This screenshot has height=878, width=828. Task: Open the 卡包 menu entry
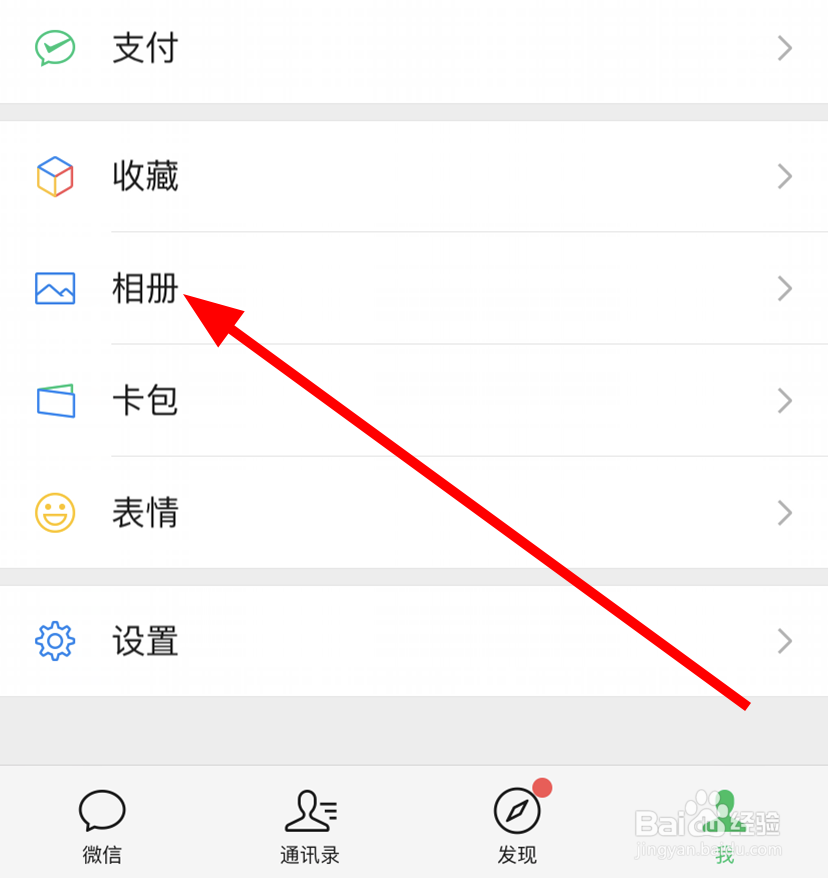145,401
